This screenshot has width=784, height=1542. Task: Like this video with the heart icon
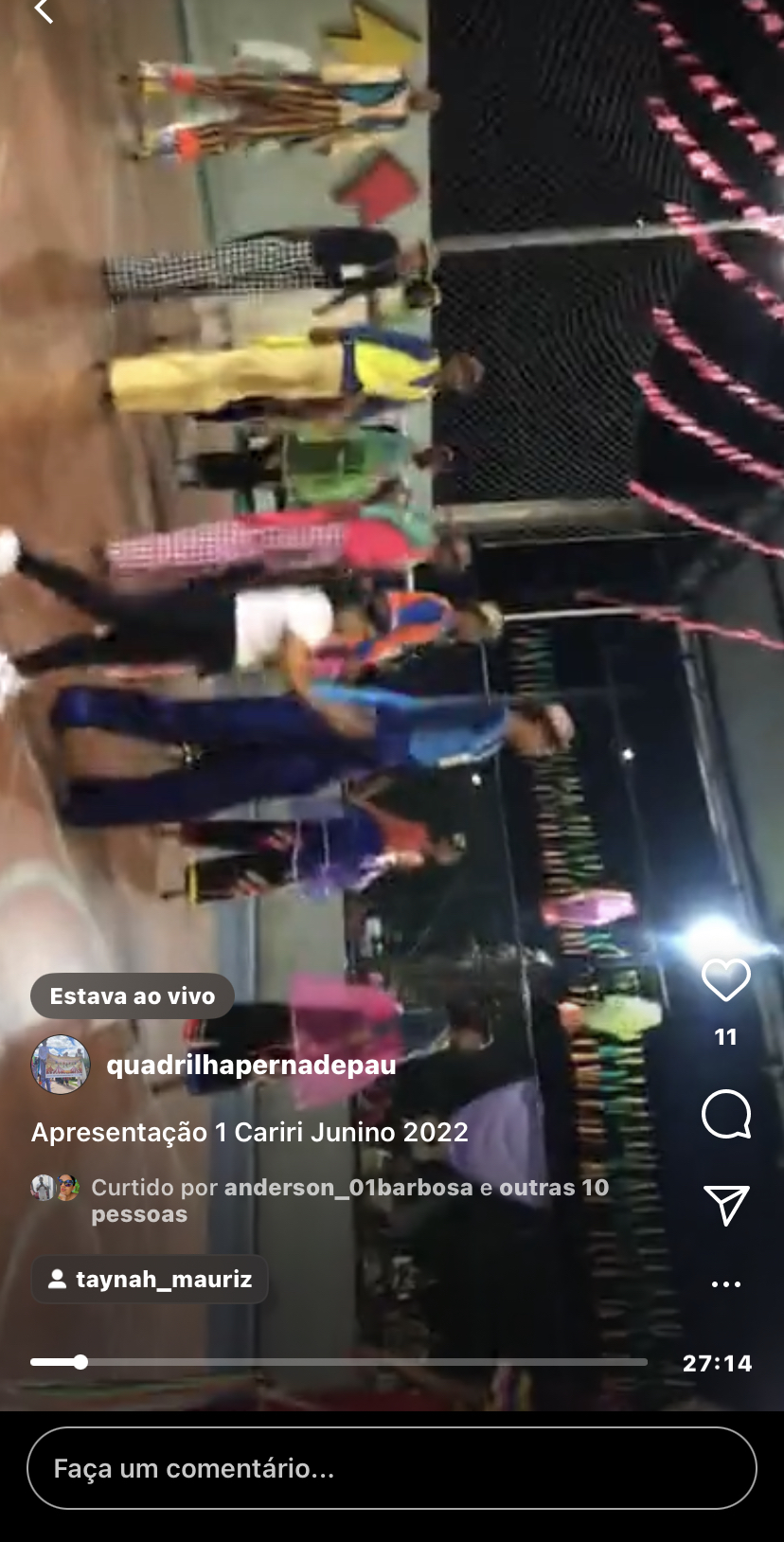[725, 979]
